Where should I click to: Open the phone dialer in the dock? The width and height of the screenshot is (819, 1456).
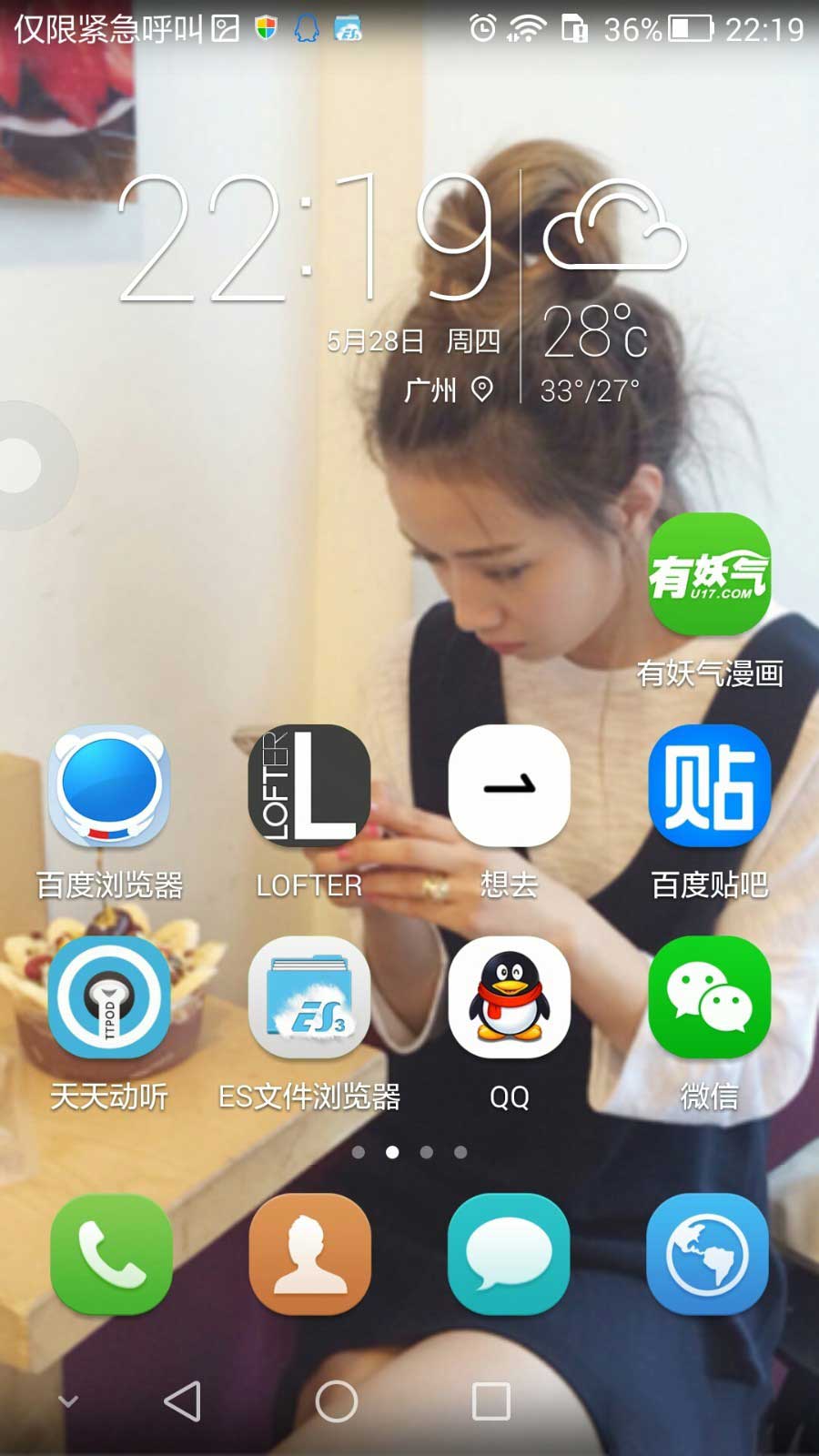[111, 1254]
